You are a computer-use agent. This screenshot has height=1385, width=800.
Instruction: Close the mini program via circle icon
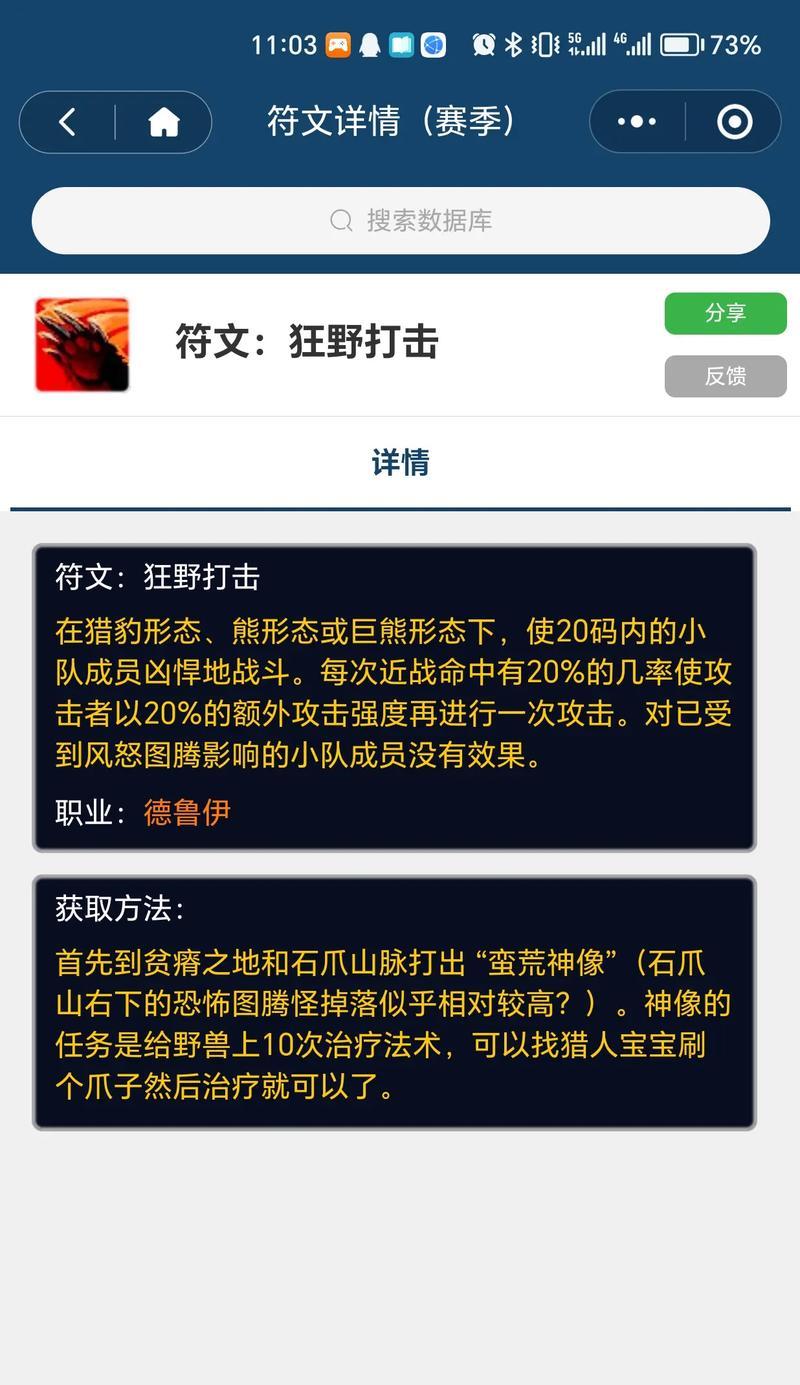[x=734, y=122]
